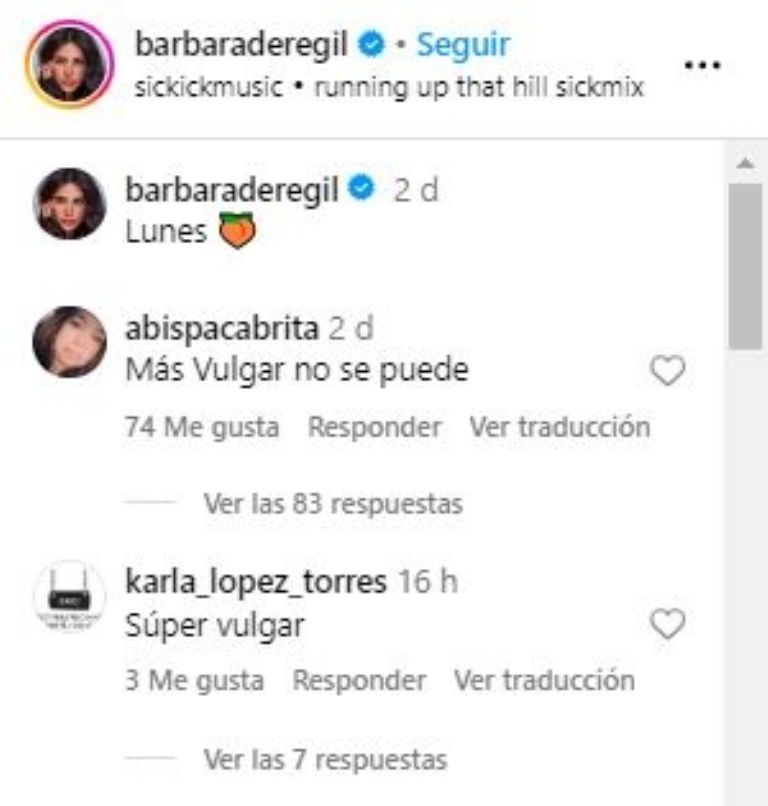View translation of abispacabrita's comment

(x=559, y=427)
